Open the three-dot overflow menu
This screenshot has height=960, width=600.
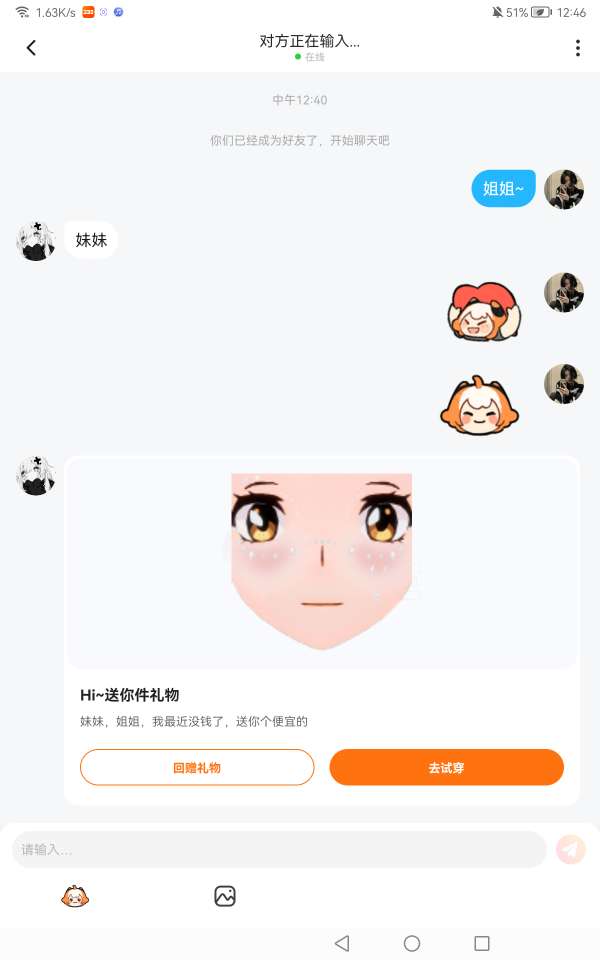577,48
